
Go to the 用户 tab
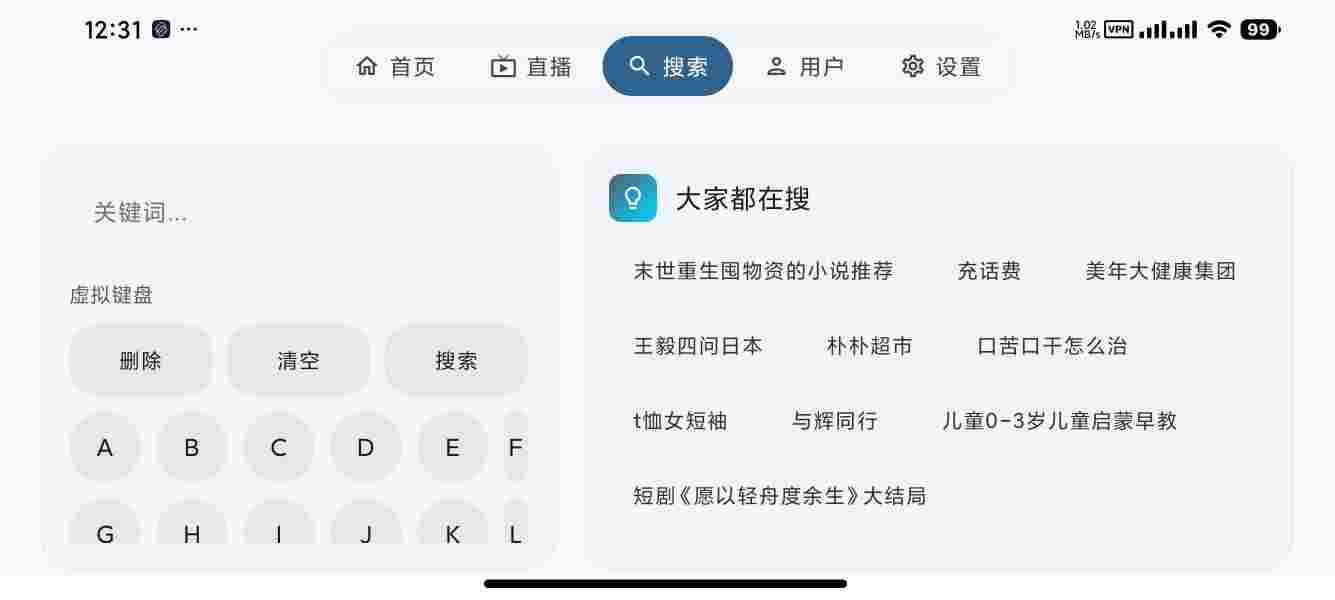pos(804,67)
